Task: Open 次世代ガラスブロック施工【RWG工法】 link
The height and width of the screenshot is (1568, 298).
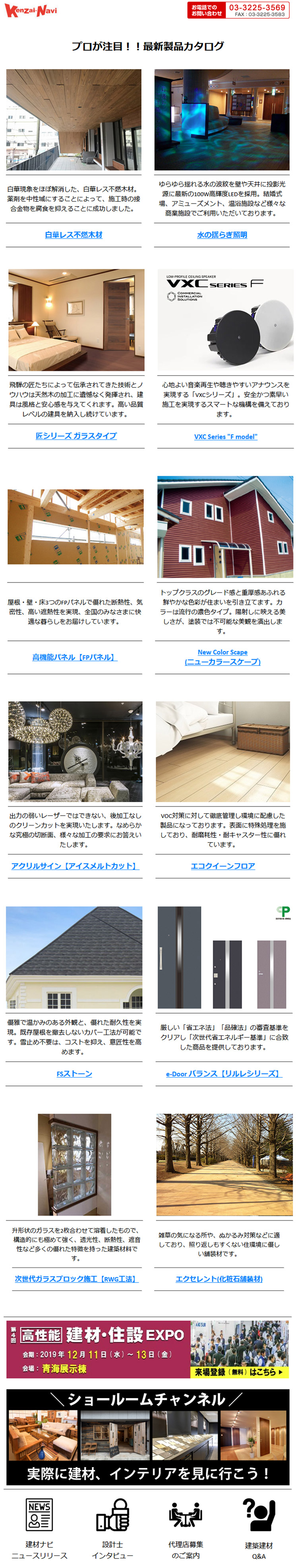Action: pyautogui.click(x=76, y=1278)
